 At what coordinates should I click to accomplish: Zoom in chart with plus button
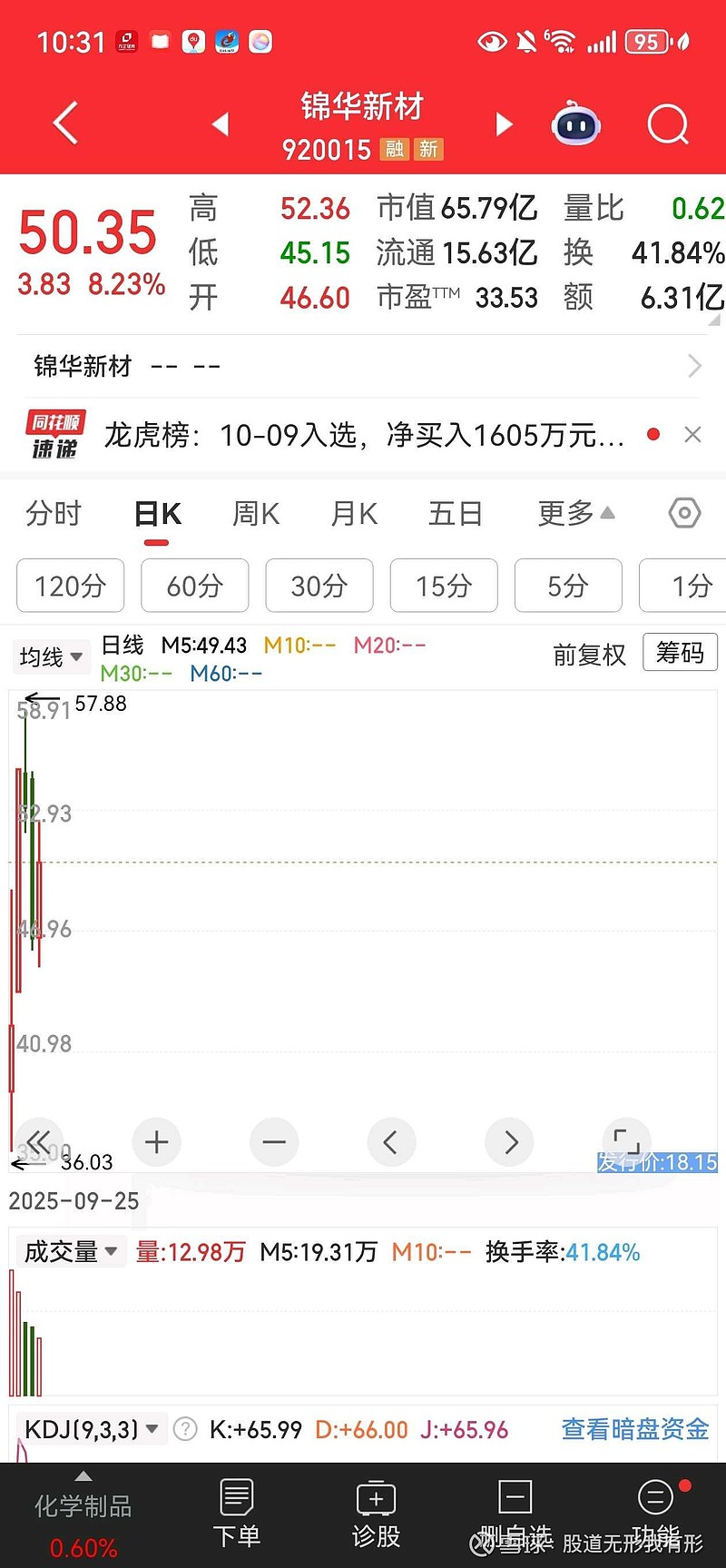pos(157,1141)
